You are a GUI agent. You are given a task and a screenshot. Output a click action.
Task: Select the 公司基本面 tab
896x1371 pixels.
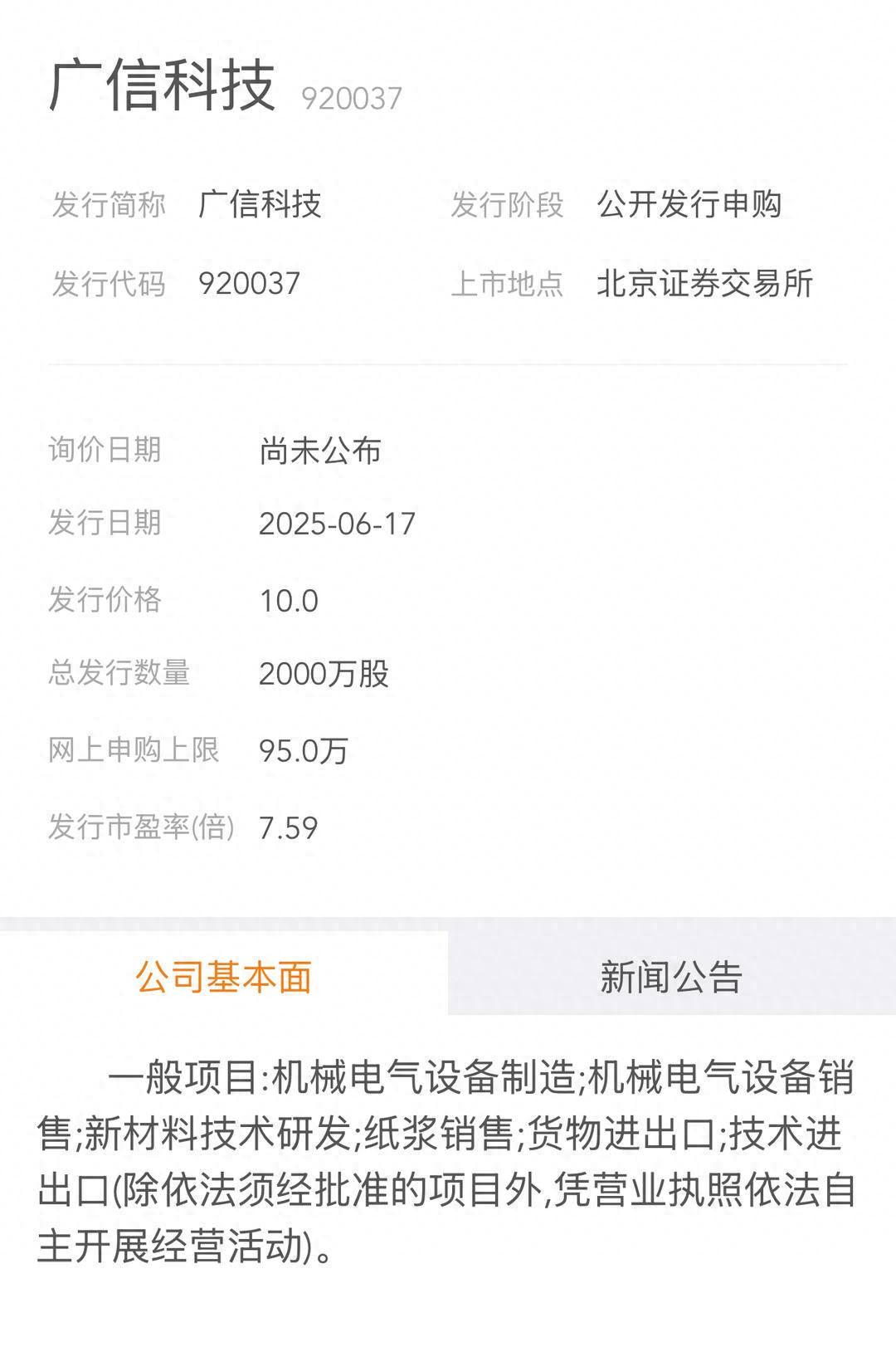tap(224, 976)
